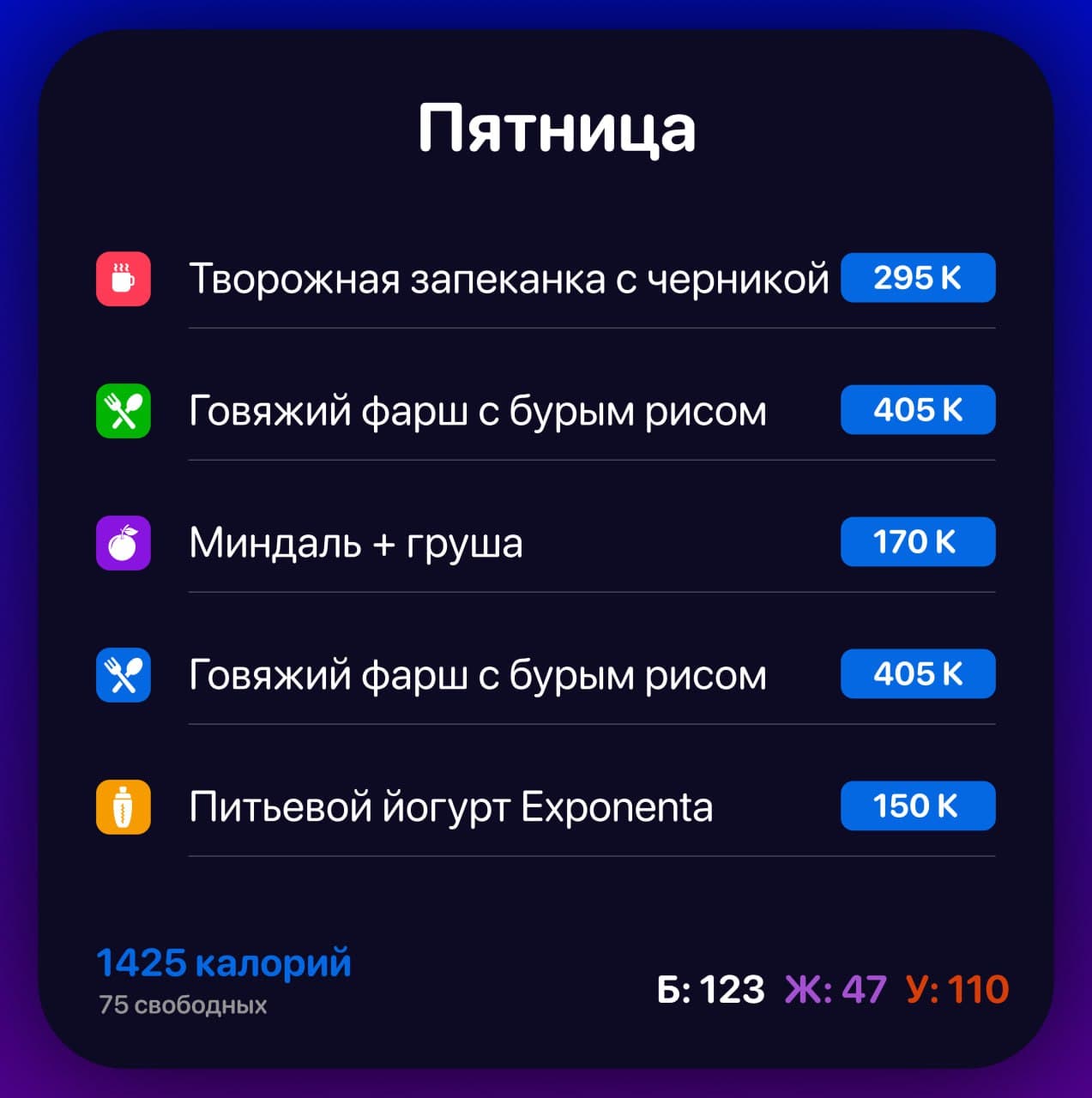The width and height of the screenshot is (1092, 1098).
Task: Open the meal icon next to Миндаль + груша
Action: click(124, 542)
